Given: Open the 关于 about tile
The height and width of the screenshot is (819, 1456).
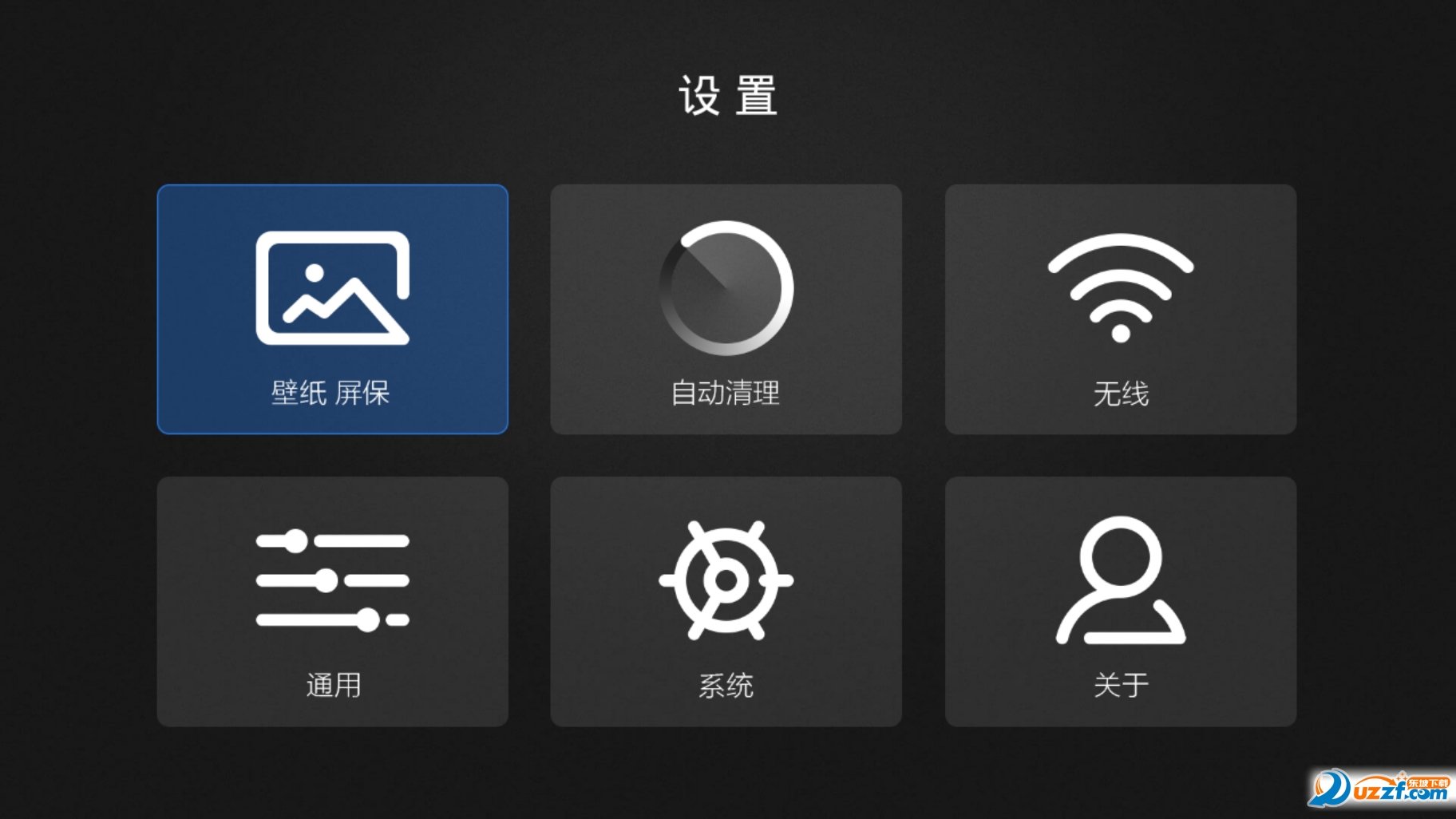Looking at the screenshot, I should pyautogui.click(x=1120, y=602).
